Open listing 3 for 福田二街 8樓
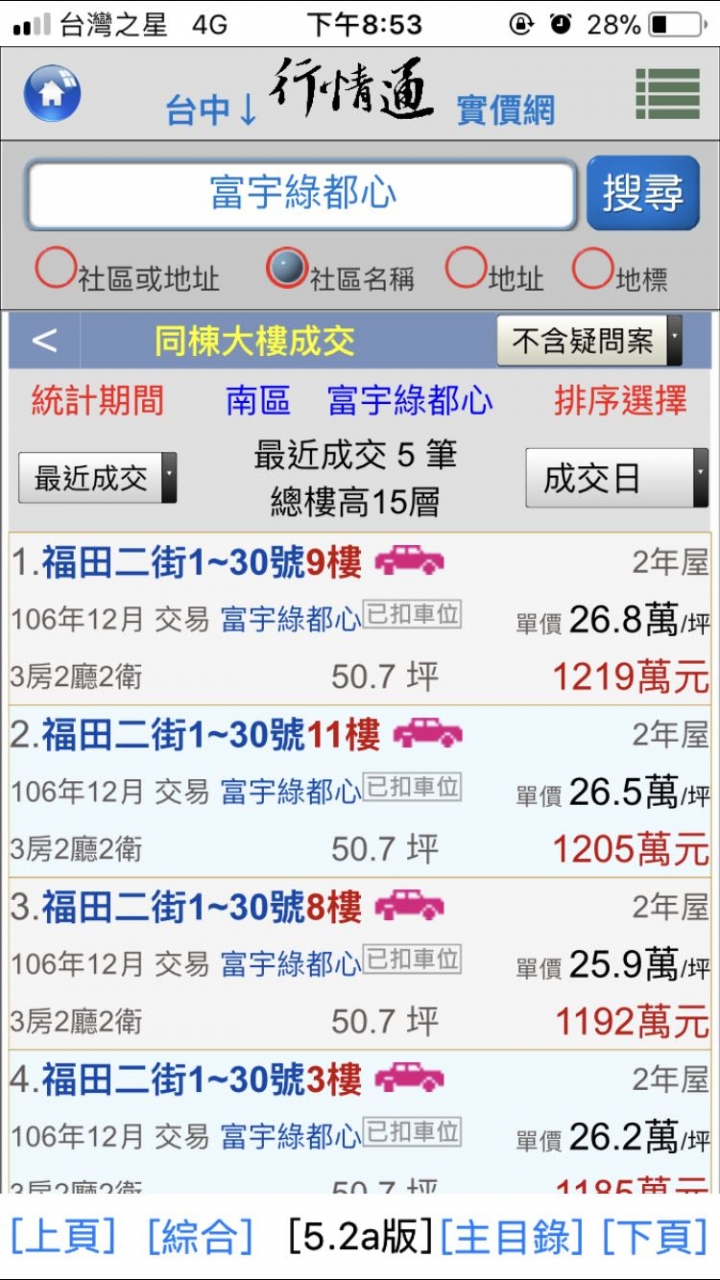This screenshot has height=1280, width=720. coord(186,908)
